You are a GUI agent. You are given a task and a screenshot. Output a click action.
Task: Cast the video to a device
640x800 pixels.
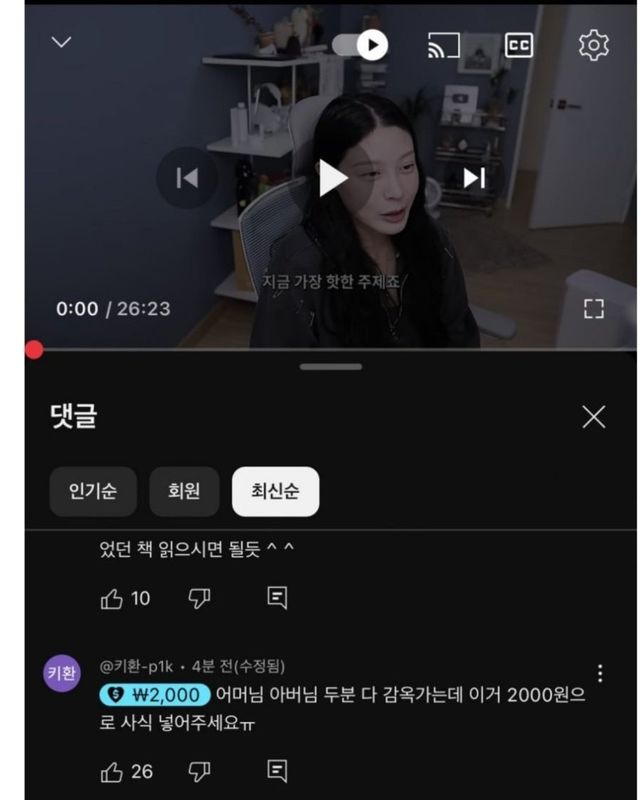(443, 44)
